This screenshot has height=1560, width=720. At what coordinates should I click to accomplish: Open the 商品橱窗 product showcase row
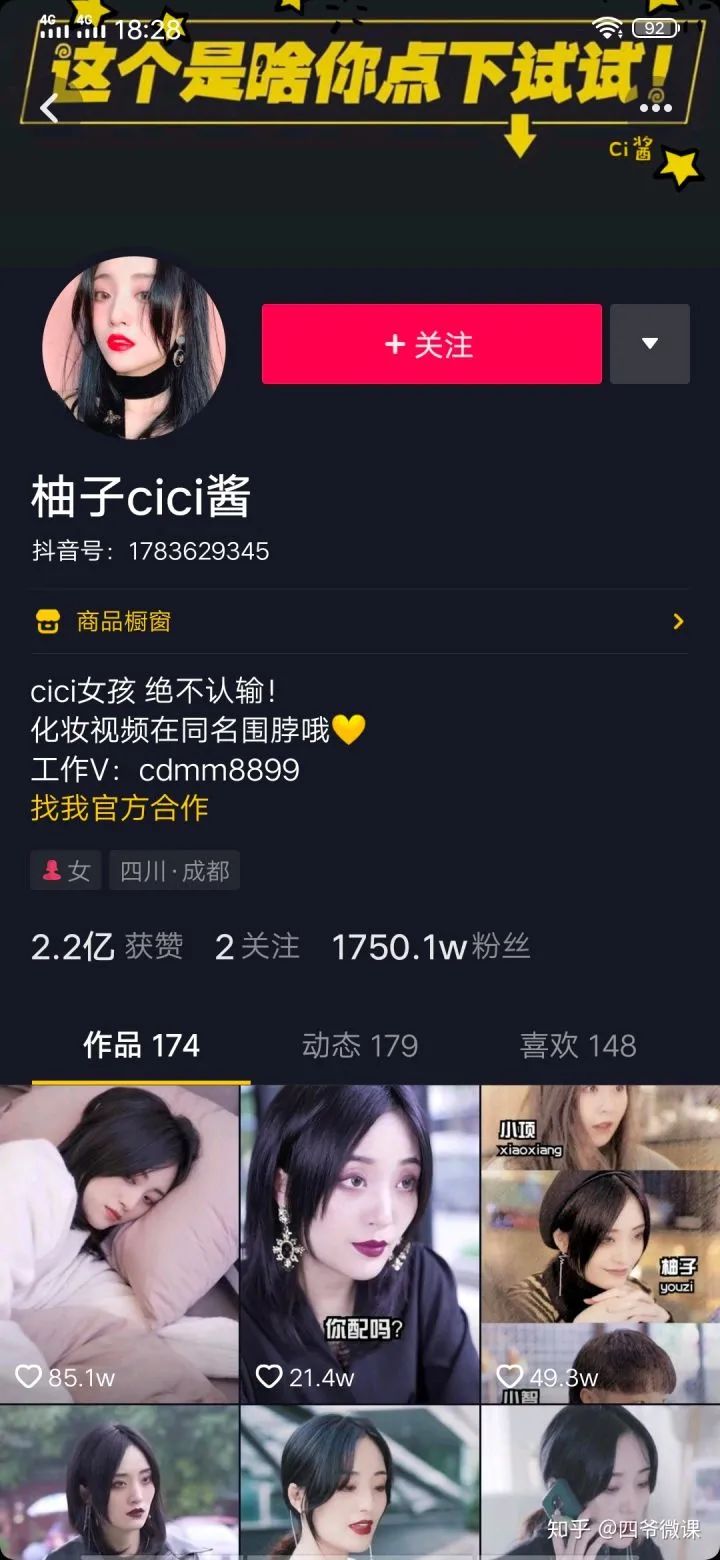coord(360,621)
